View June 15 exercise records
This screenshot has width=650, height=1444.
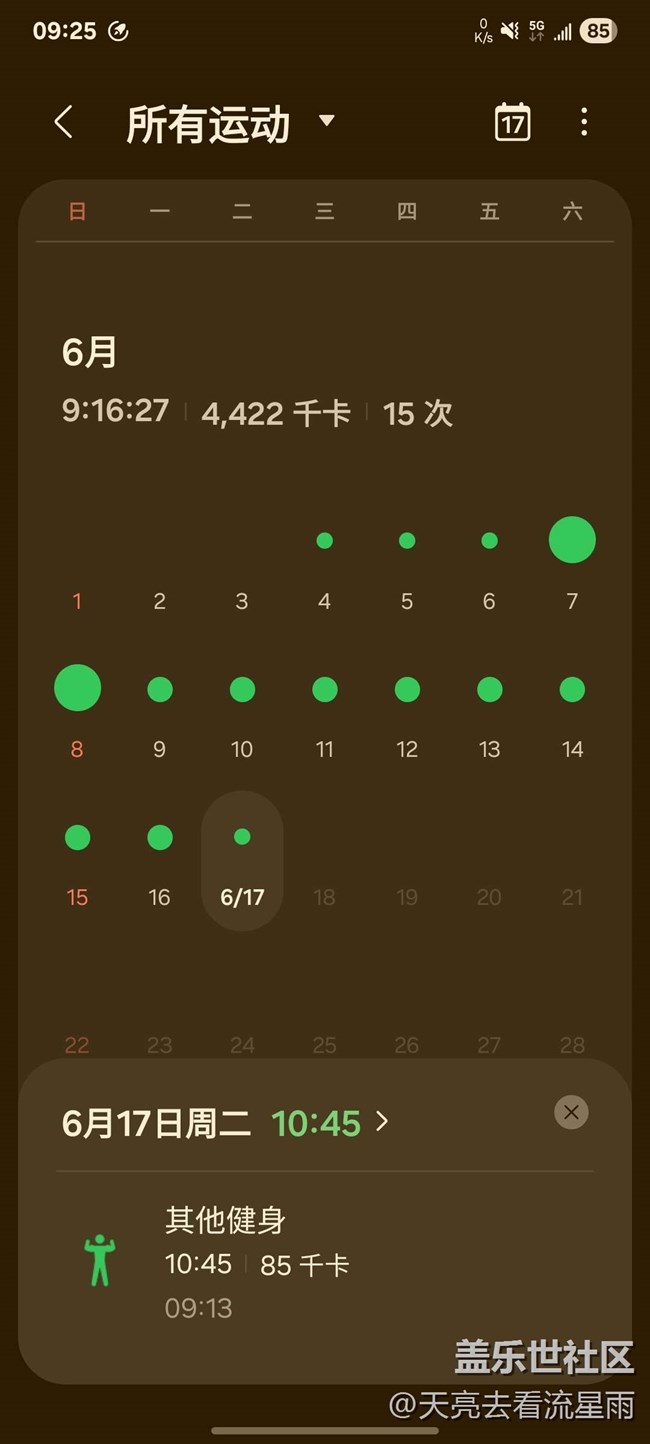(77, 861)
